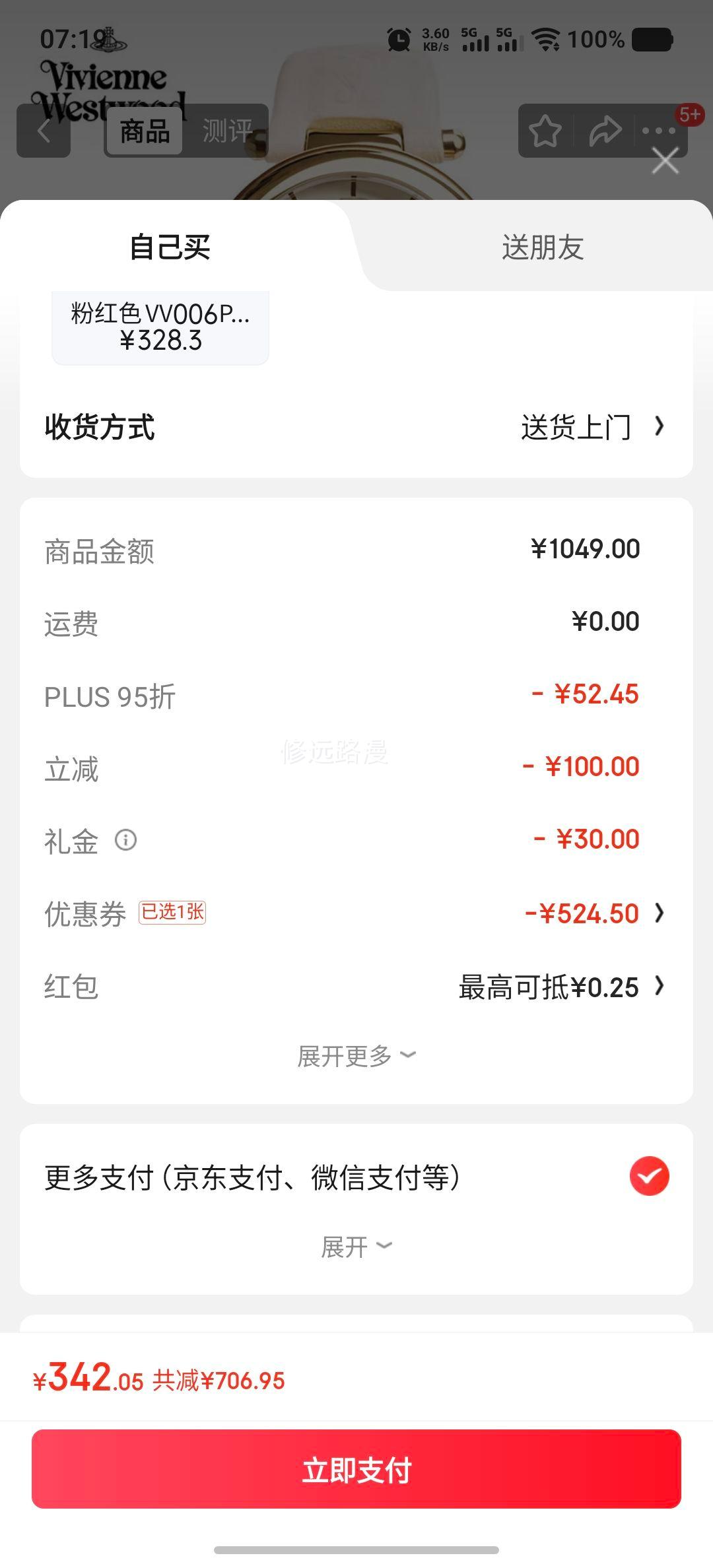Close the checkout sheet
The height and width of the screenshot is (1568, 713).
click(665, 160)
